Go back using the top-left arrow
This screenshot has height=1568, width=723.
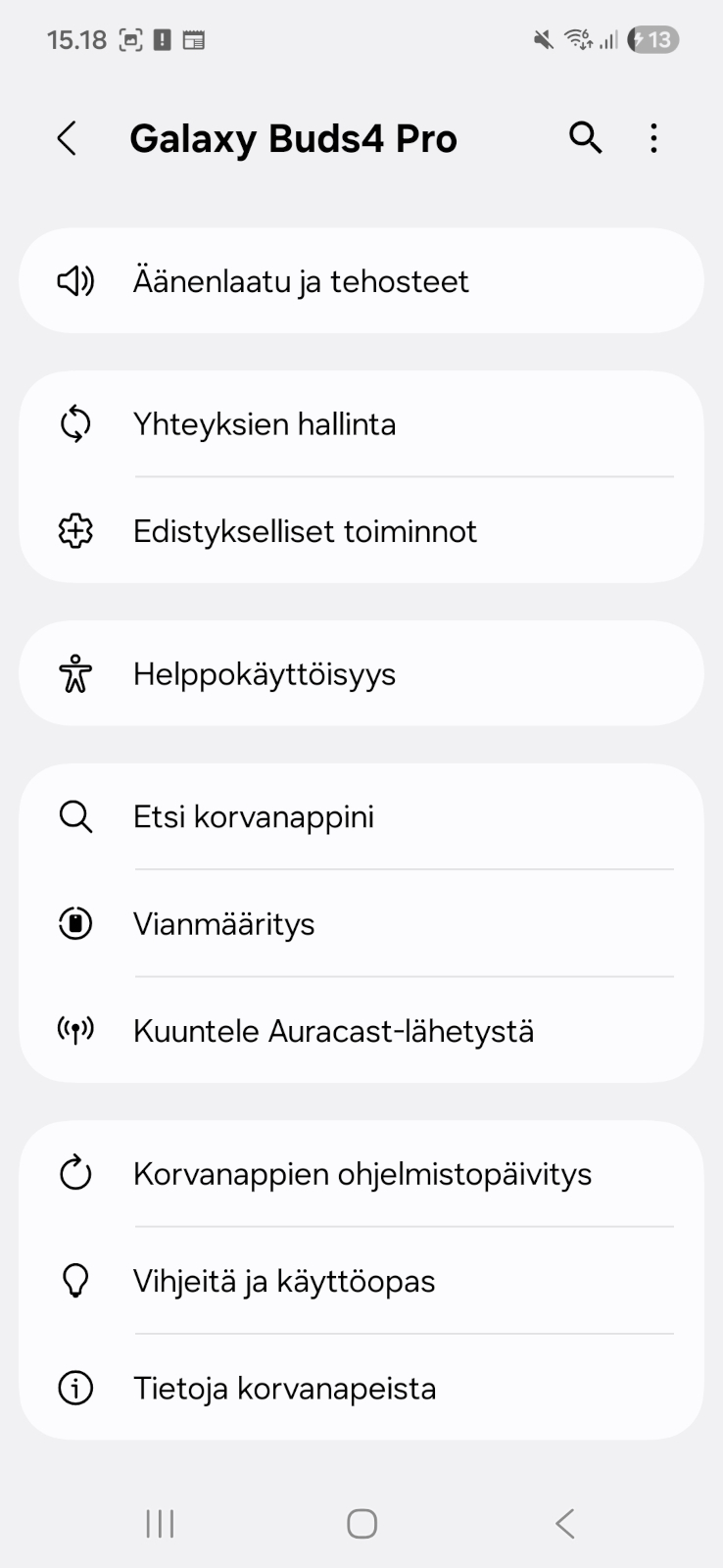[x=67, y=138]
